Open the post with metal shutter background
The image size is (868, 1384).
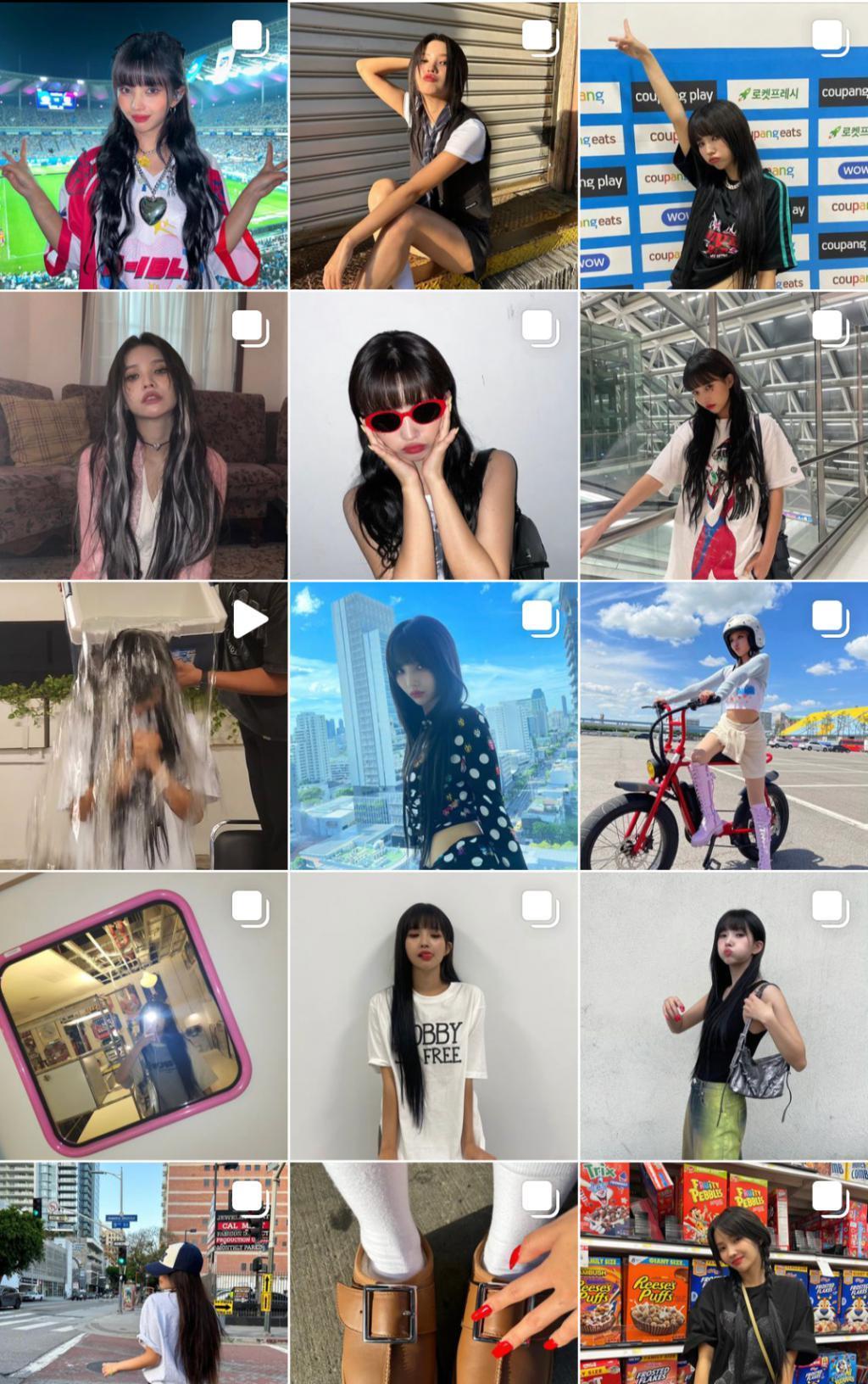click(433, 145)
